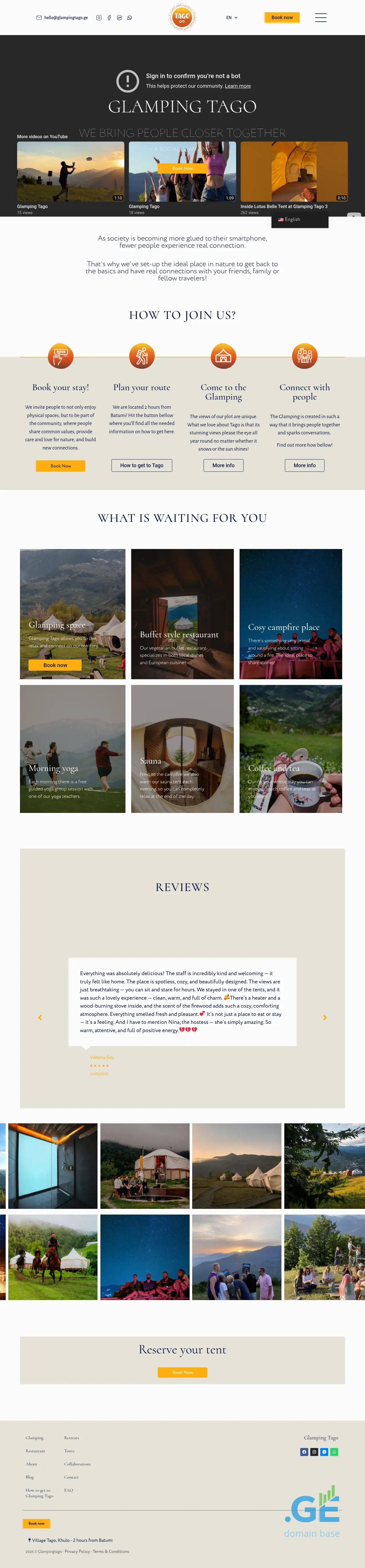This screenshot has width=365, height=1568.
Task: Tap More info under Connect with people
Action: click(304, 466)
